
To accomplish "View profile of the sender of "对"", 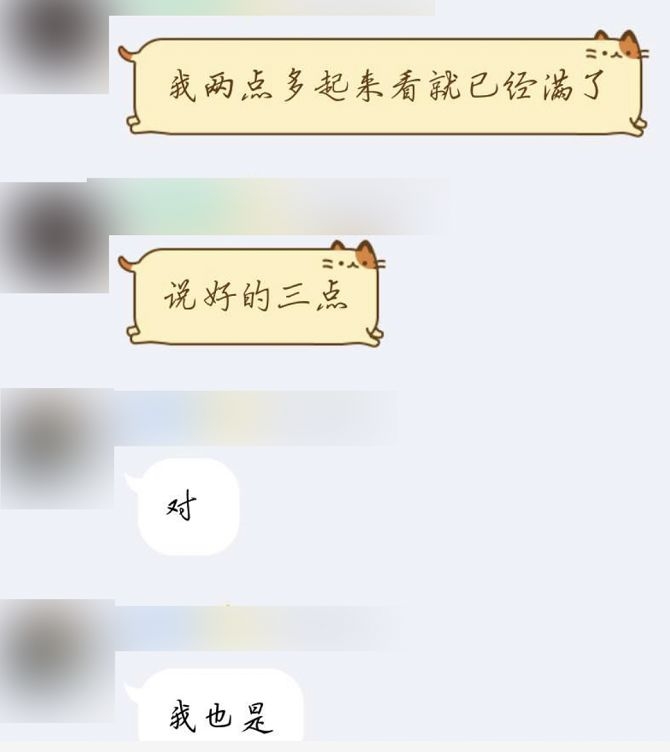I will pyautogui.click(x=56, y=448).
